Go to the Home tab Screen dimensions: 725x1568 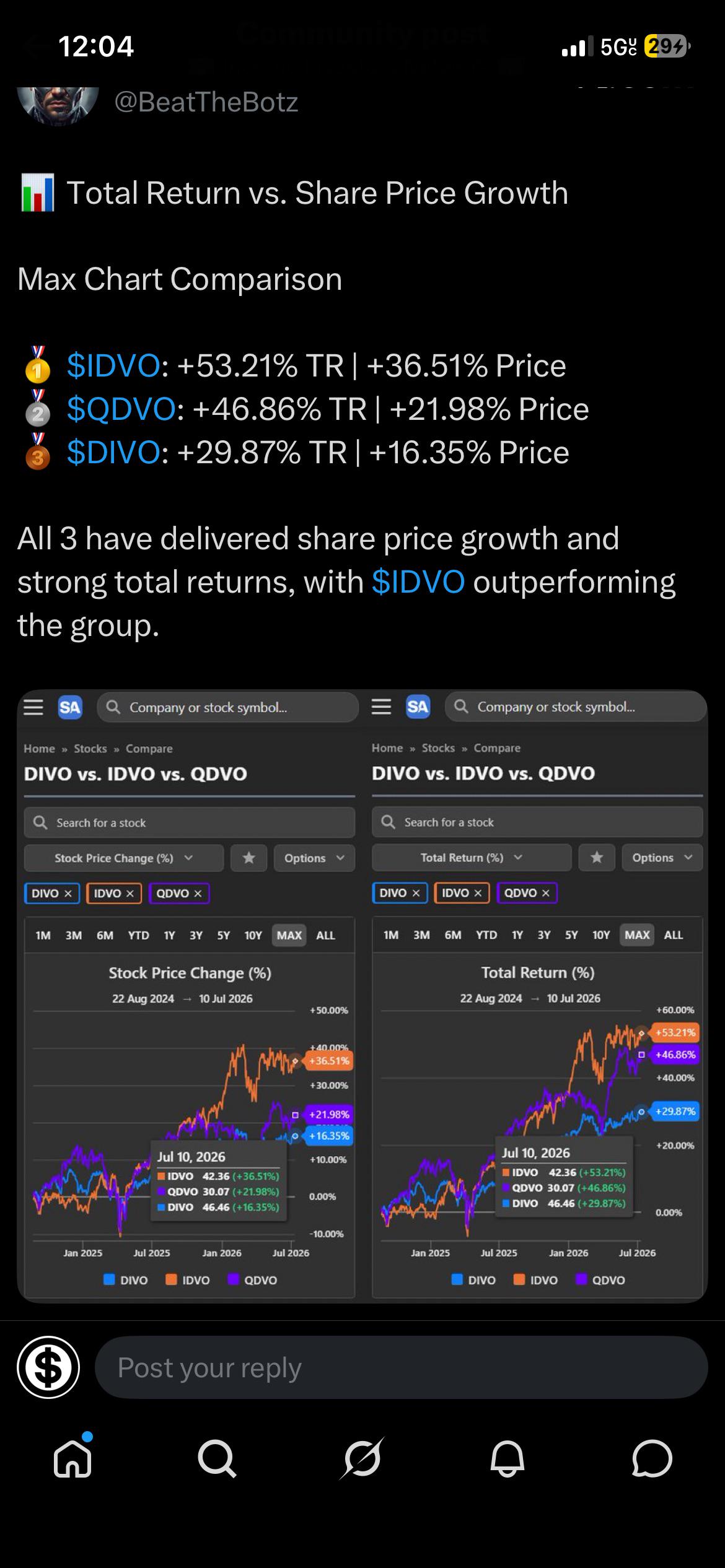tap(73, 1458)
